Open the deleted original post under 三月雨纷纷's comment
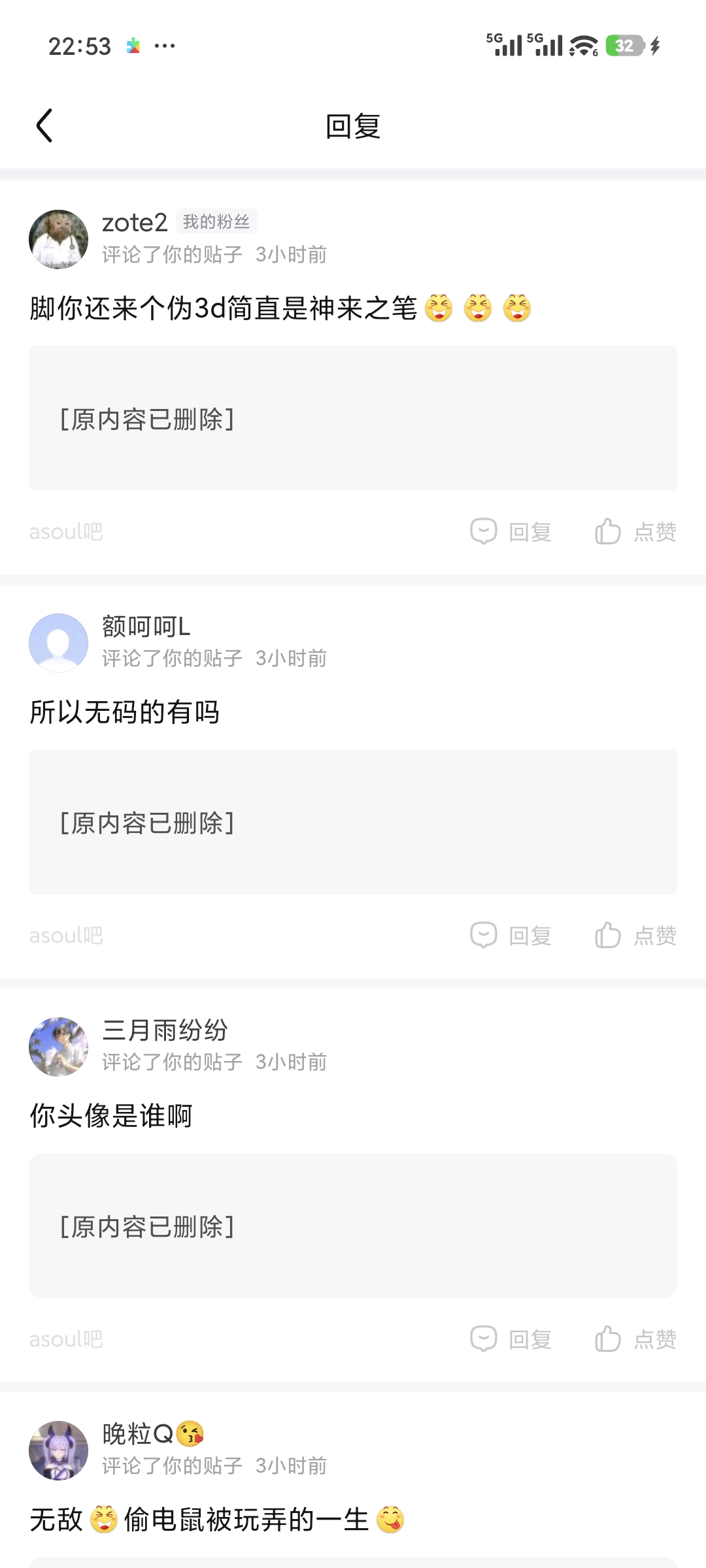This screenshot has width=706, height=1568. click(353, 1226)
